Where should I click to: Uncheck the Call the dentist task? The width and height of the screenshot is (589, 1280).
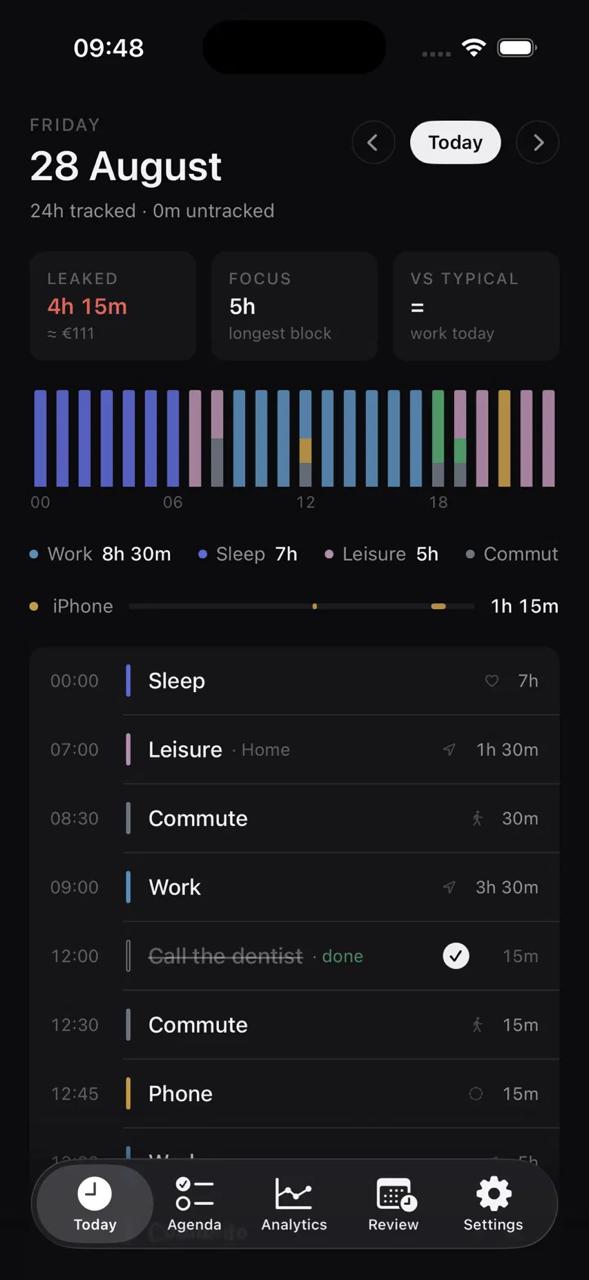coord(456,957)
